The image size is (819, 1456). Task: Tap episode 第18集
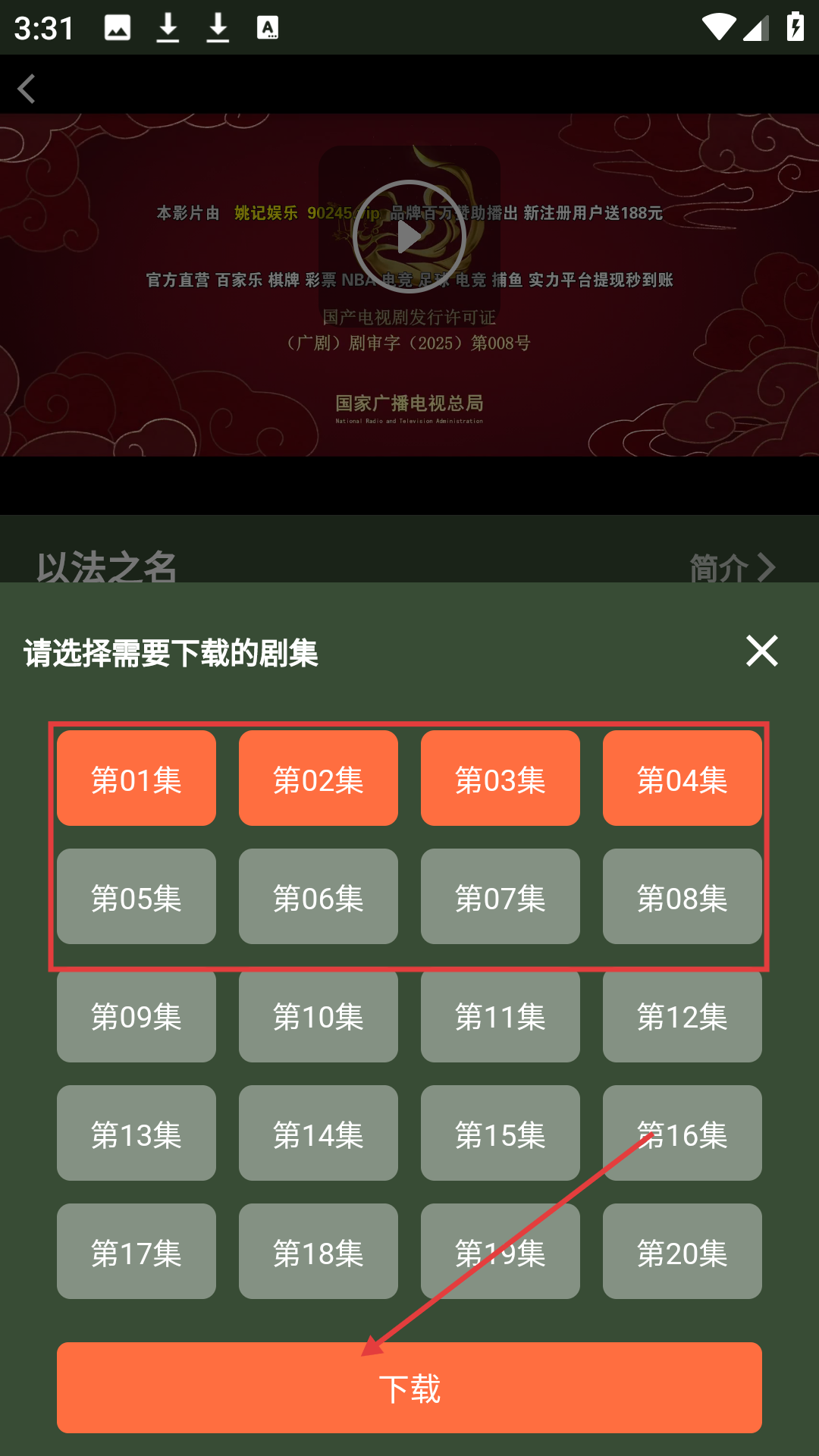coord(318,1252)
